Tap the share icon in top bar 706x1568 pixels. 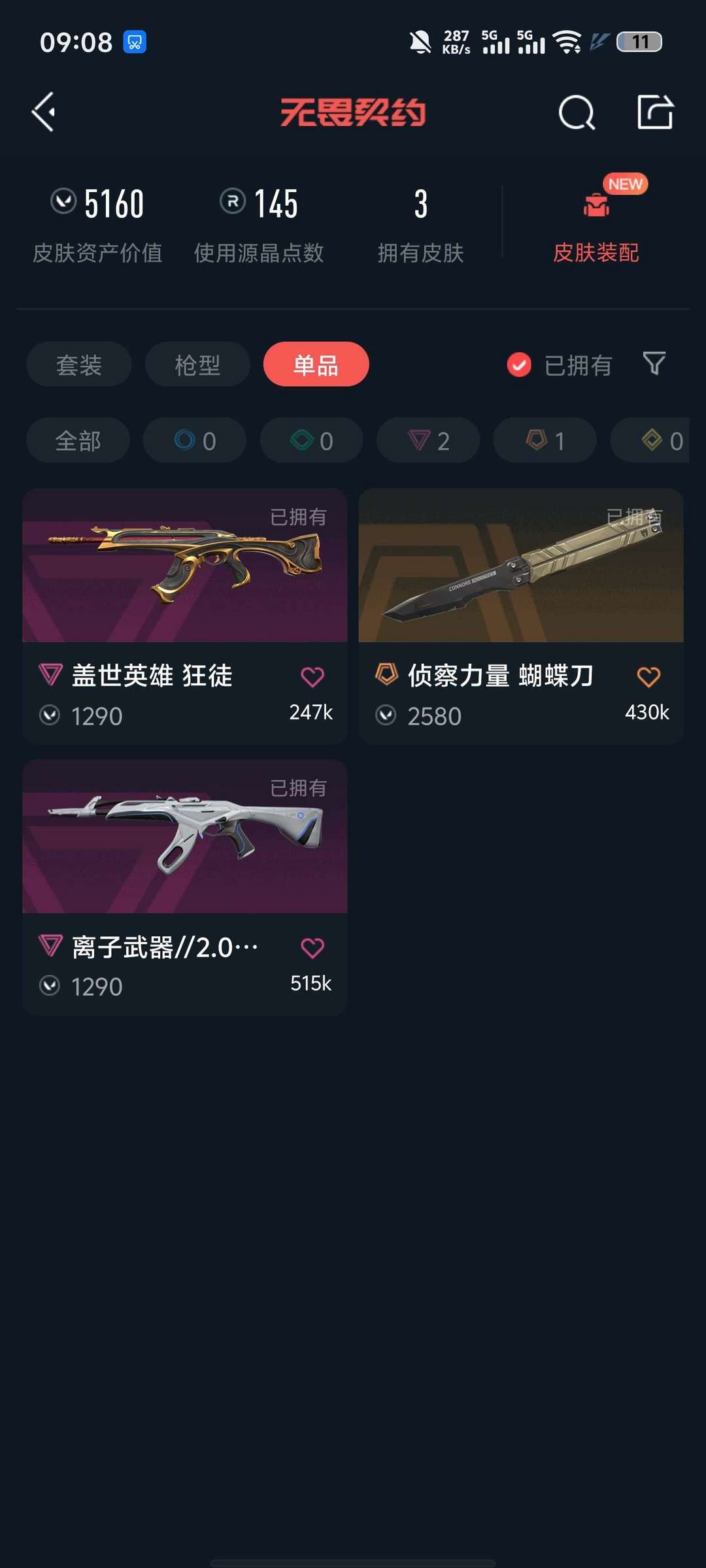656,111
